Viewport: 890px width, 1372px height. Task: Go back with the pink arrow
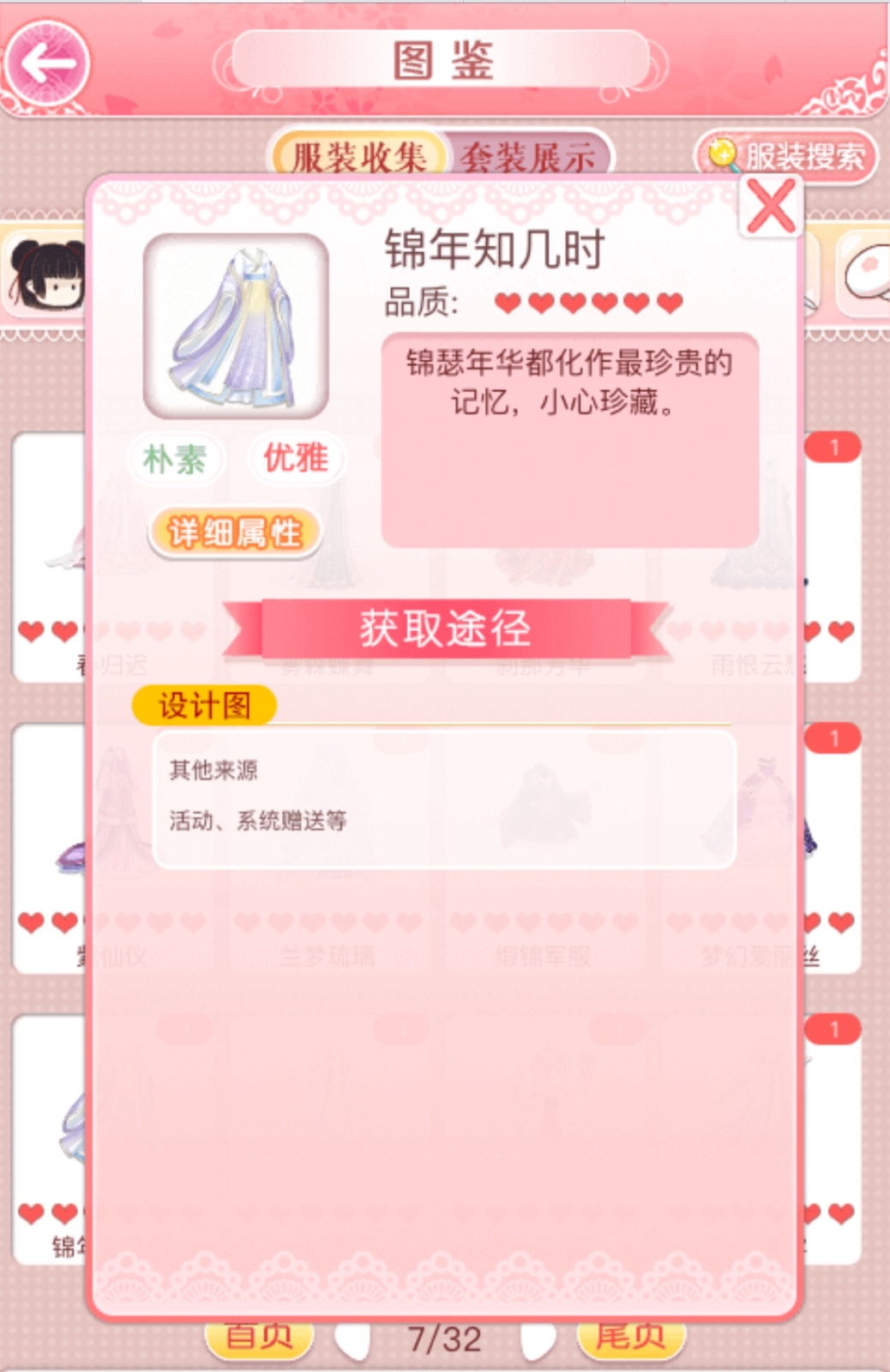click(x=46, y=63)
